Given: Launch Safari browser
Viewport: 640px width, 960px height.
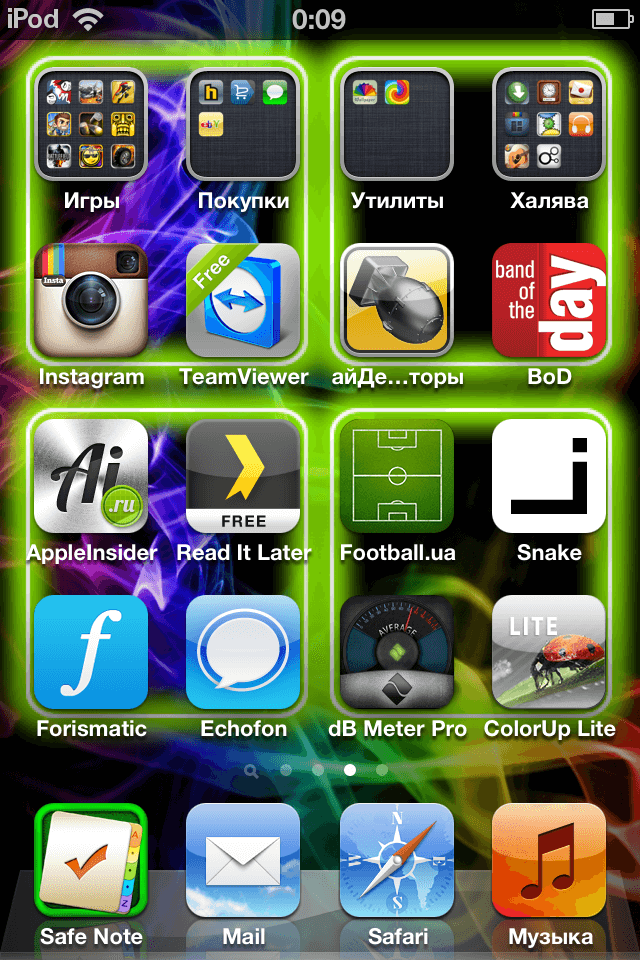Looking at the screenshot, I should tap(397, 860).
